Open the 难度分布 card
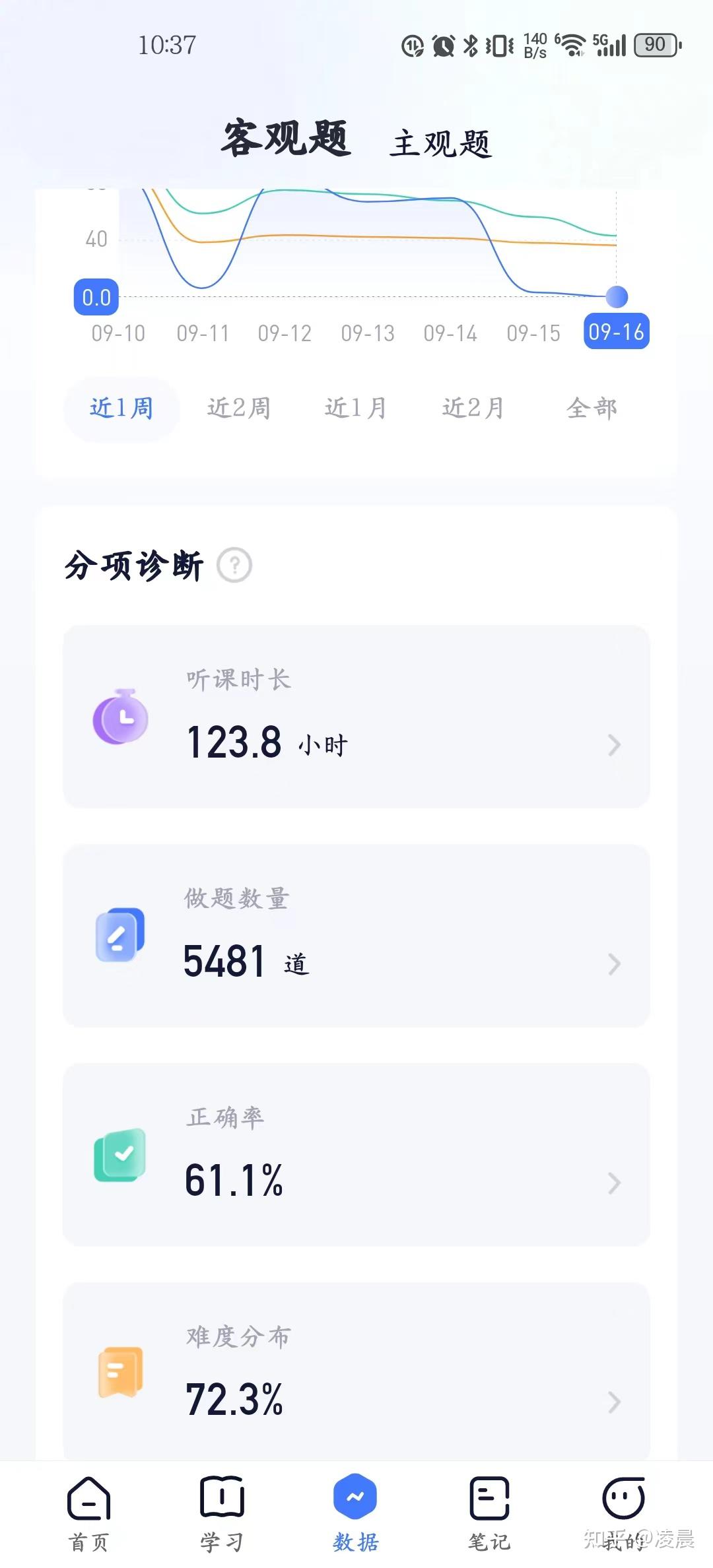 coord(356,1373)
